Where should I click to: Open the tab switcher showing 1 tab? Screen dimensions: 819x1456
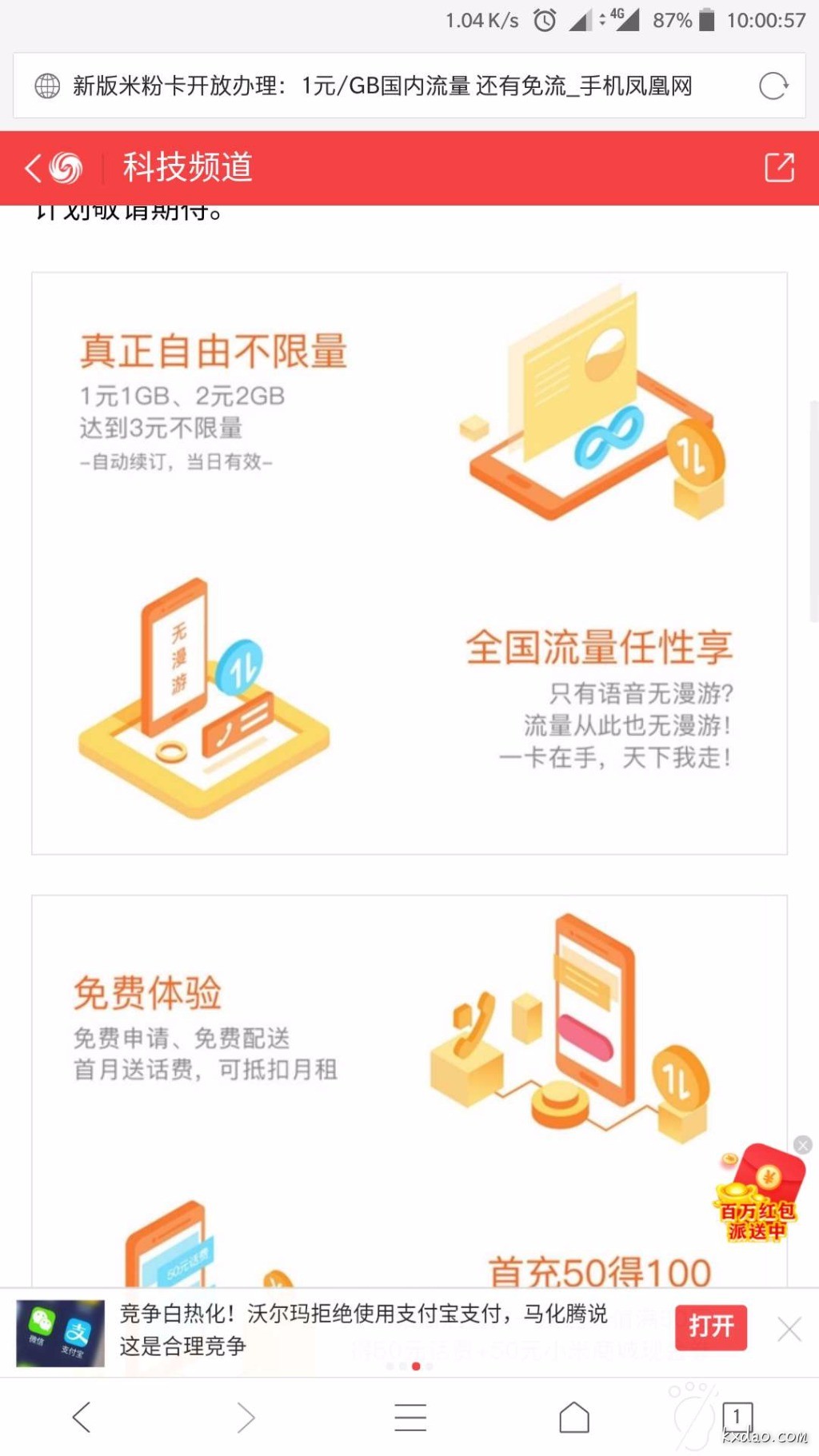737,1416
